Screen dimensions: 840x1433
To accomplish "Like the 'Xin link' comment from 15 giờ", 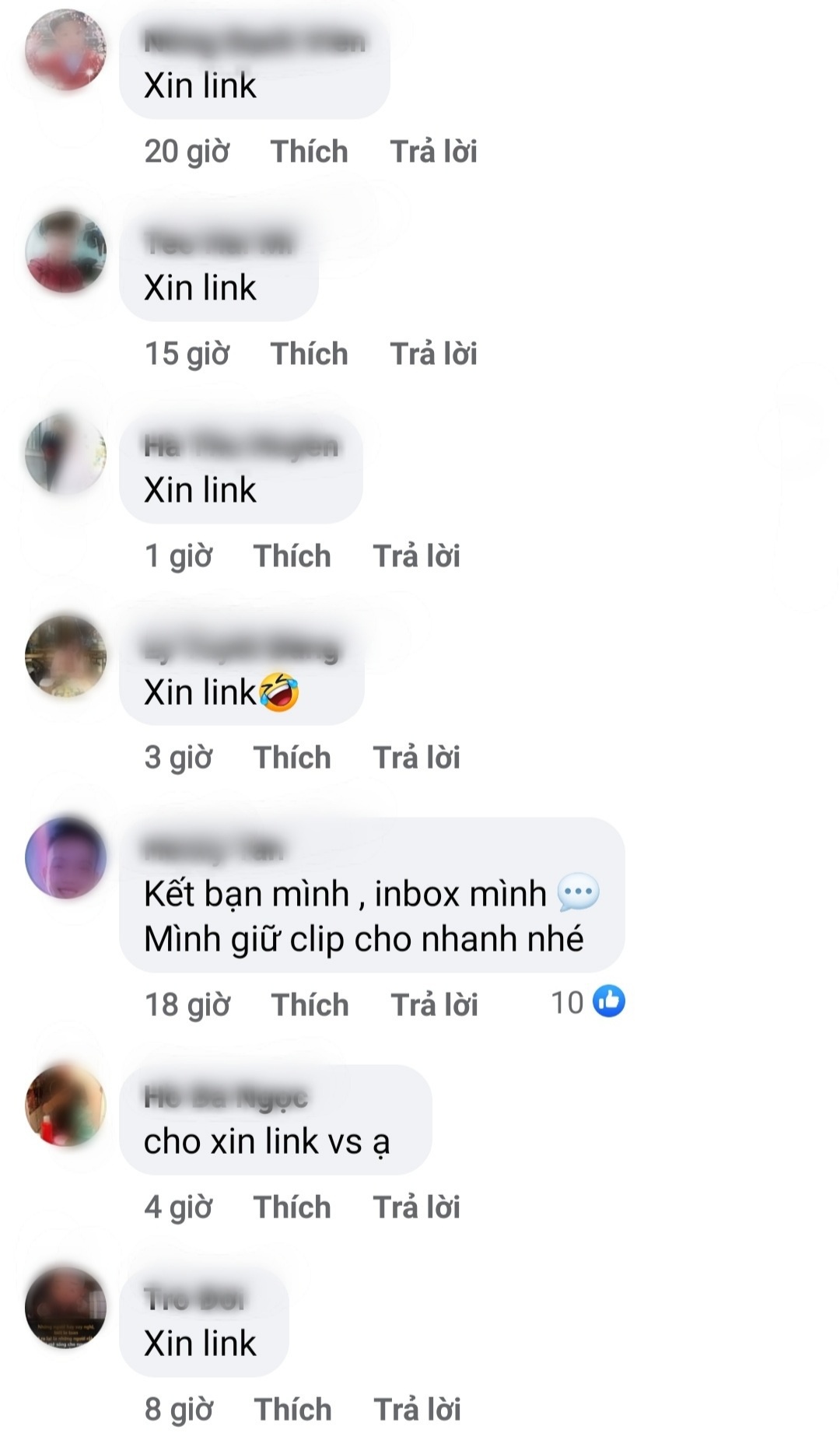I will [x=309, y=354].
